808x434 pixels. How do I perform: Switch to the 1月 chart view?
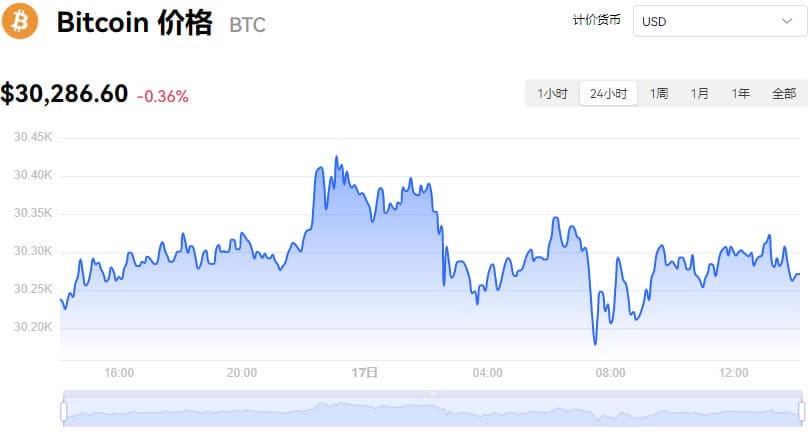[699, 93]
